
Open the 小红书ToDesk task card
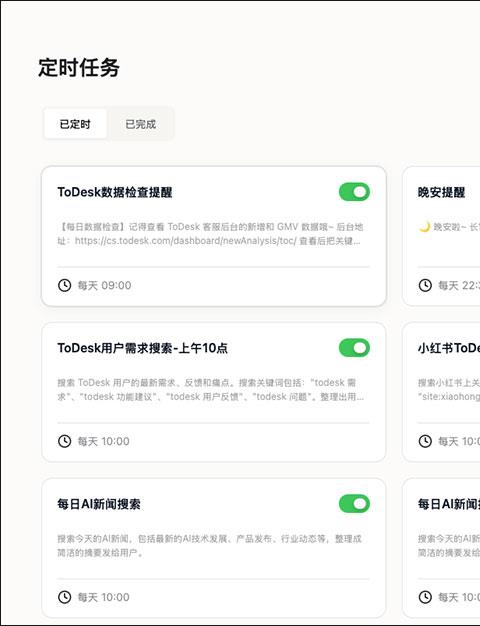pos(441,392)
